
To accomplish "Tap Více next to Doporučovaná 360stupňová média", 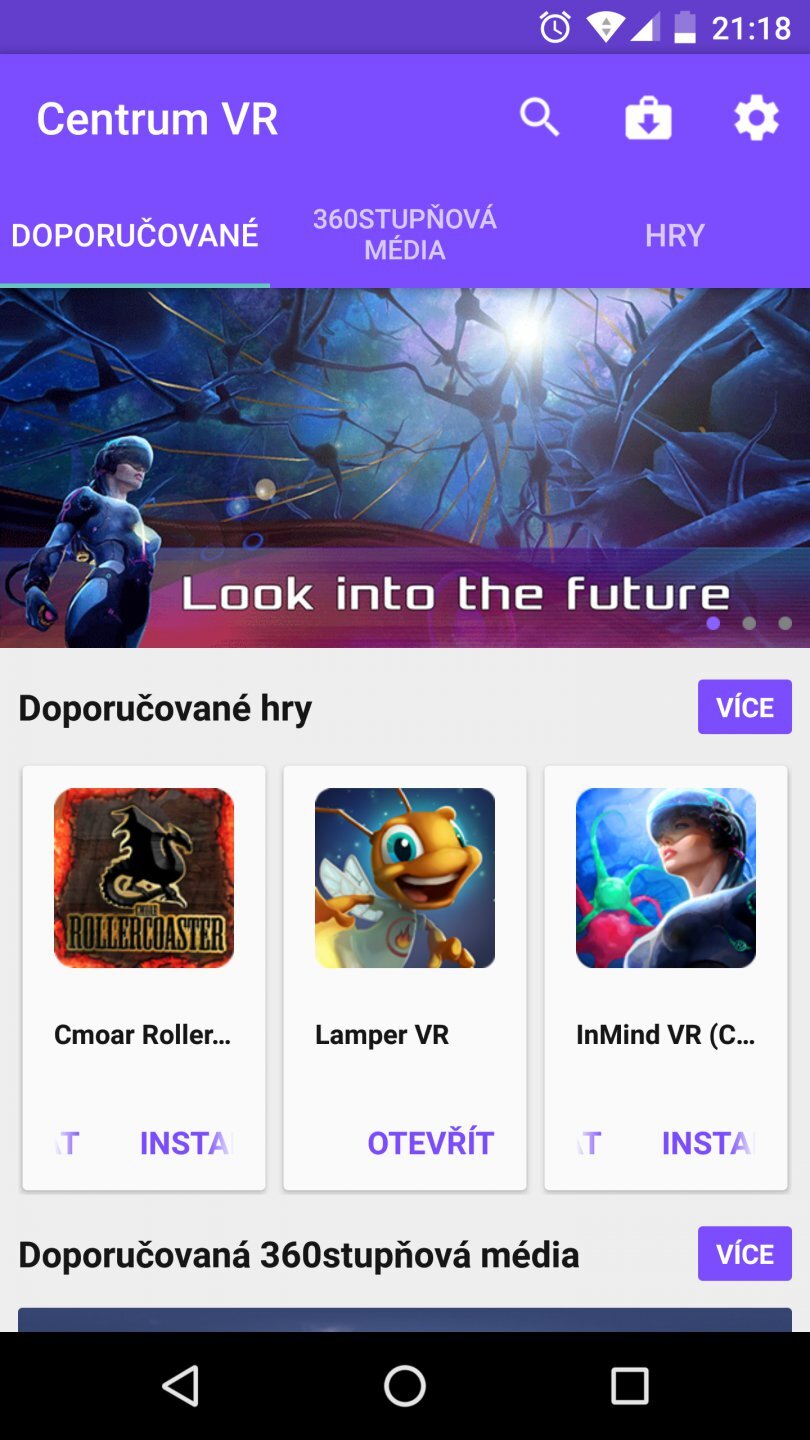I will (x=744, y=1254).
